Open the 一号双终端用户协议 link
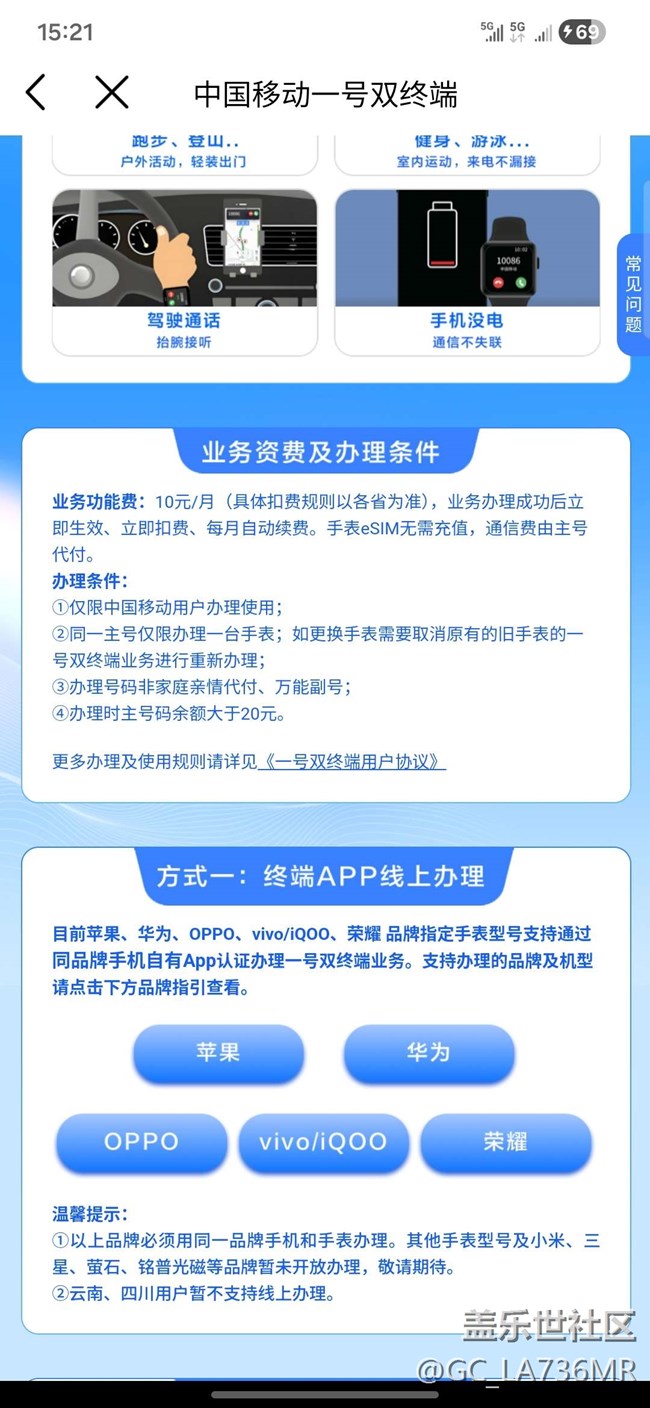650x1408 pixels. tap(351, 762)
